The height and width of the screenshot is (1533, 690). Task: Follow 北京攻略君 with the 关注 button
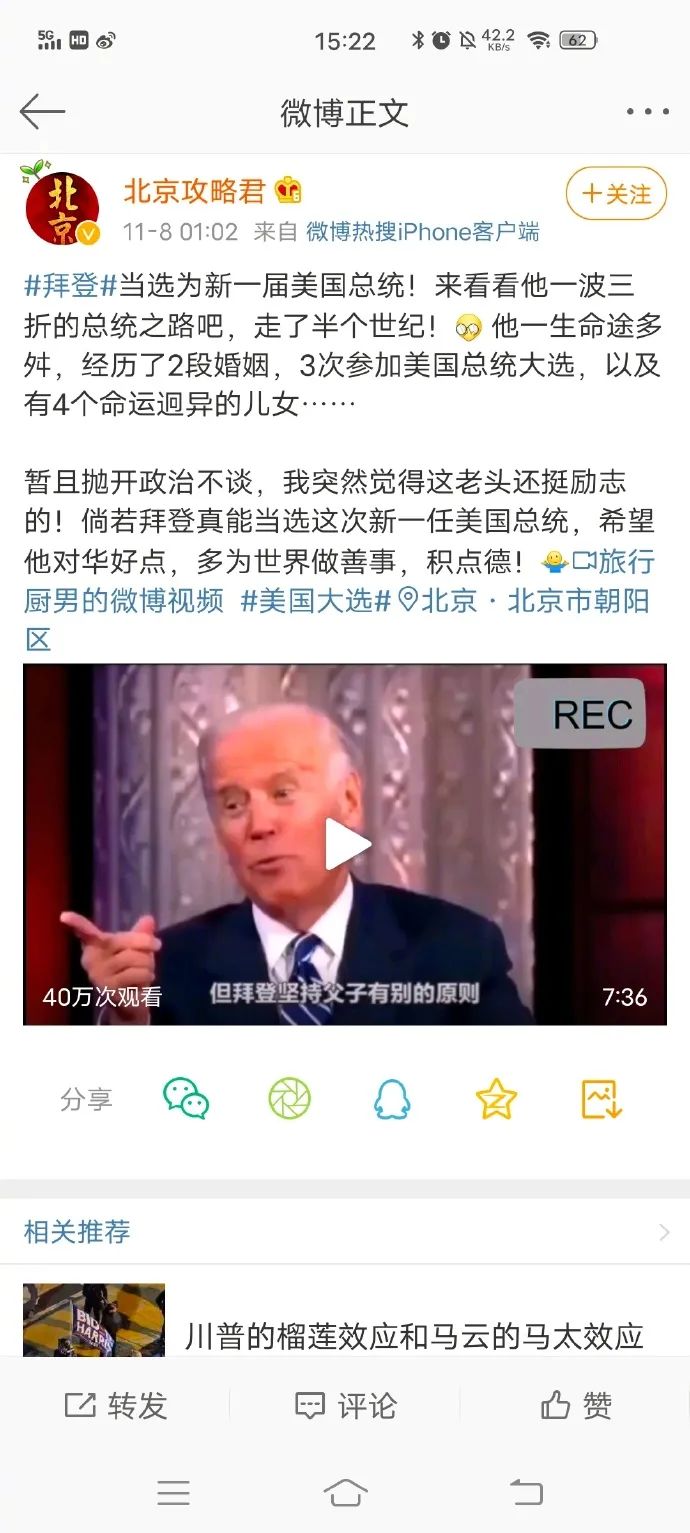pos(616,193)
